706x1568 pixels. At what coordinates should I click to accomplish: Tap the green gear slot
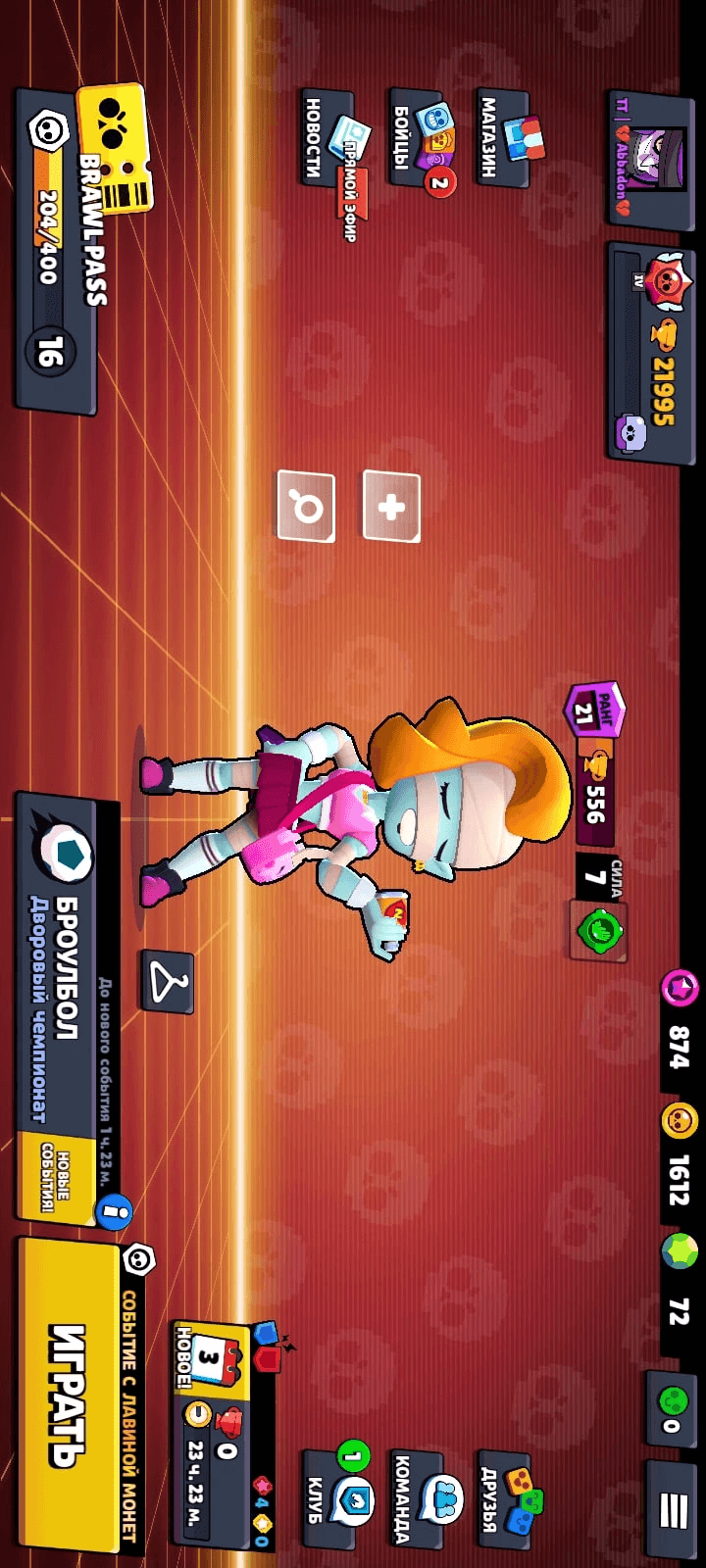click(x=599, y=931)
